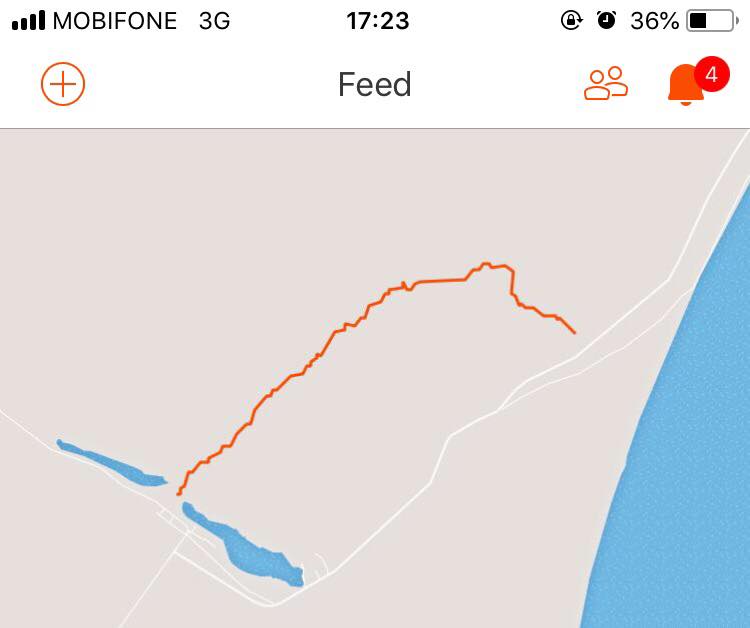Tap the plus icon to add activity
750x628 pixels.
click(63, 84)
